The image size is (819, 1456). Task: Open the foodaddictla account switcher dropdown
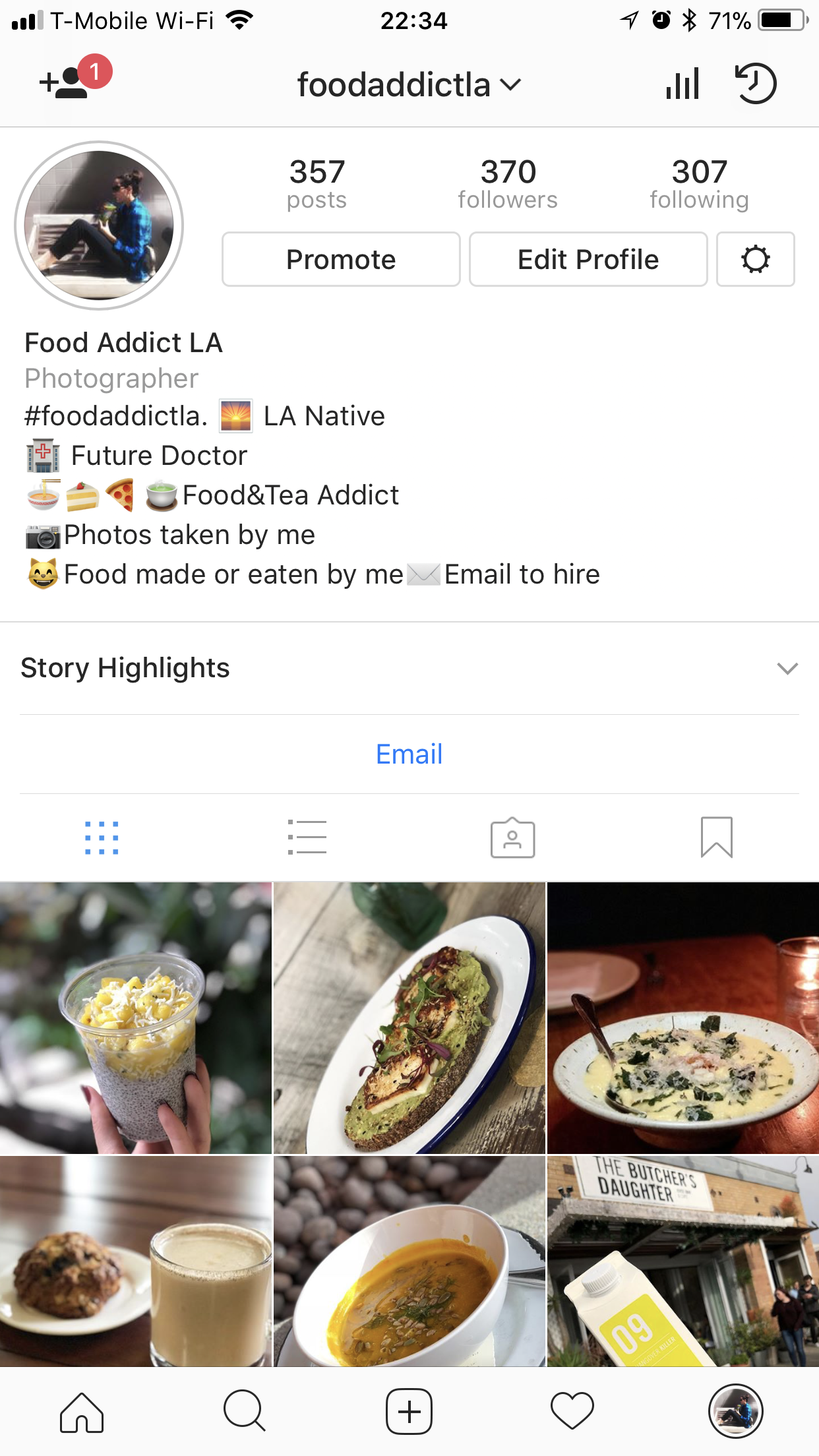[x=409, y=85]
